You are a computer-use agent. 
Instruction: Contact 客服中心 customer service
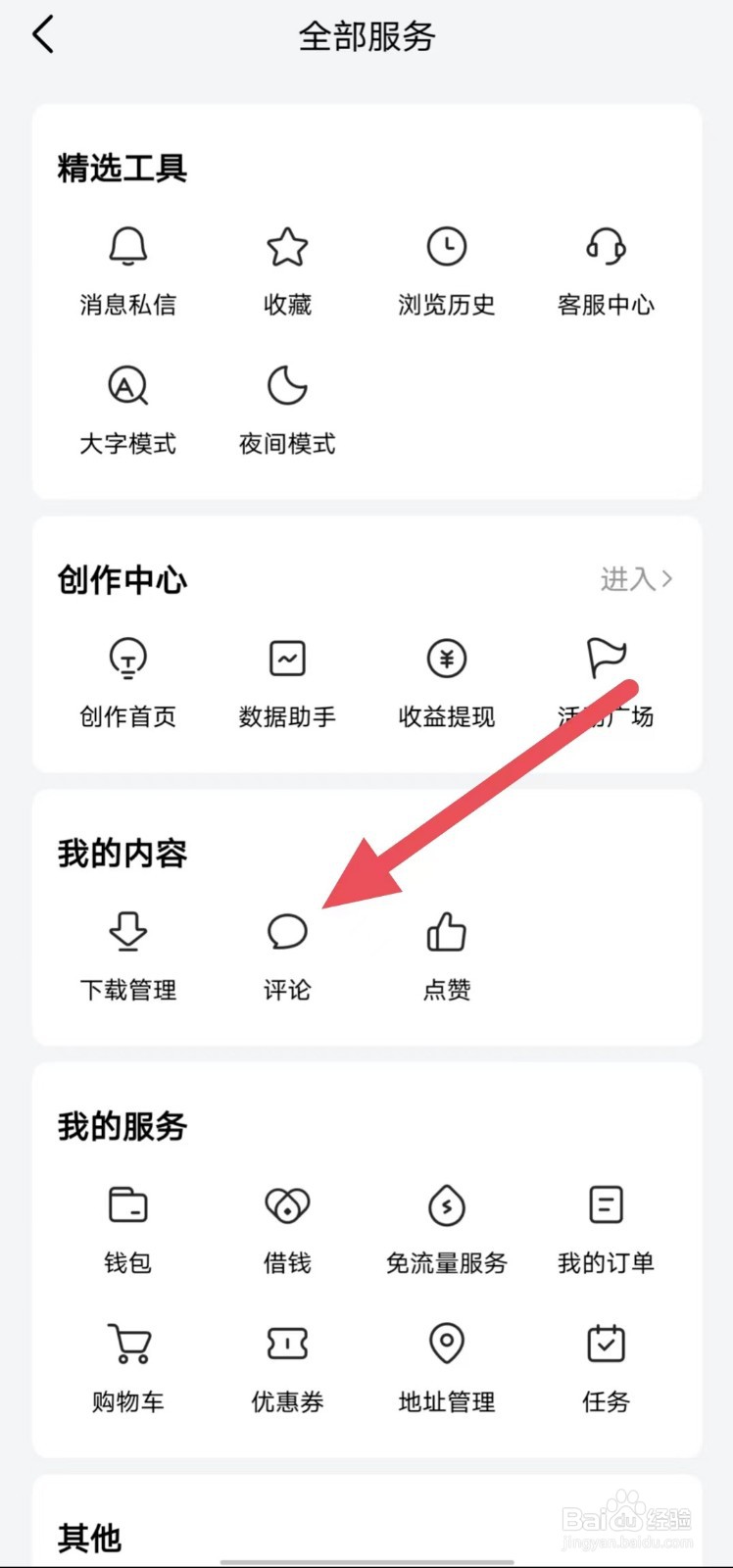pos(605,269)
